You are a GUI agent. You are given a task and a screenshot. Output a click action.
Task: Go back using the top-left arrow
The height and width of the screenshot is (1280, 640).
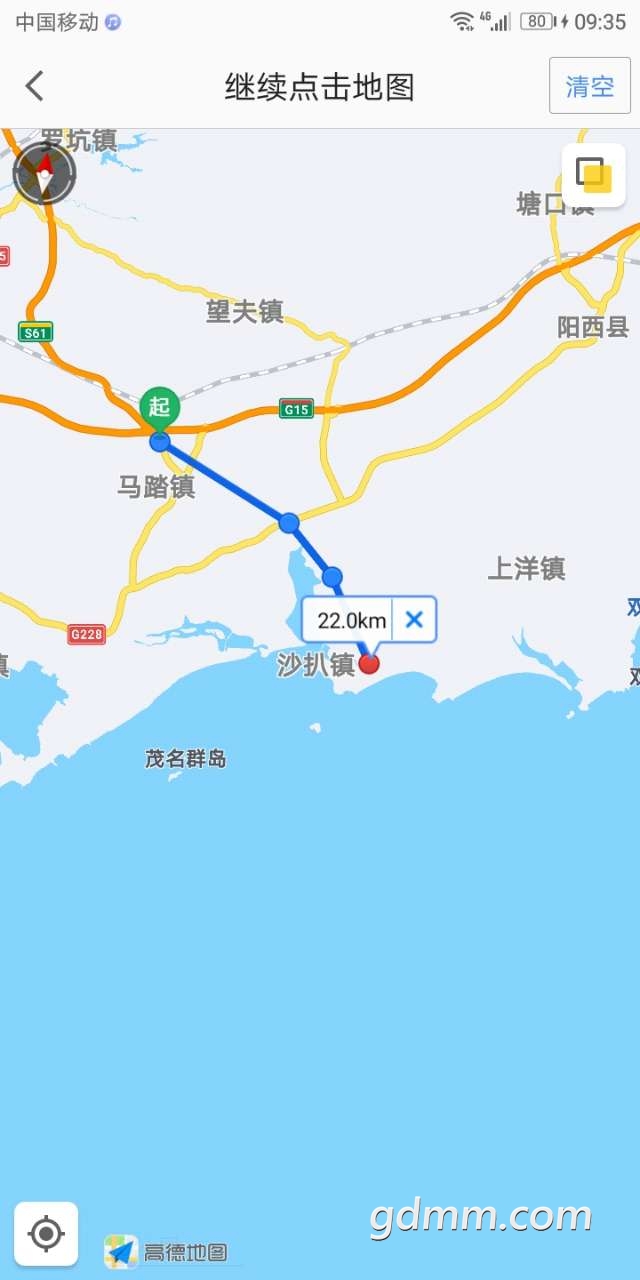(x=35, y=86)
